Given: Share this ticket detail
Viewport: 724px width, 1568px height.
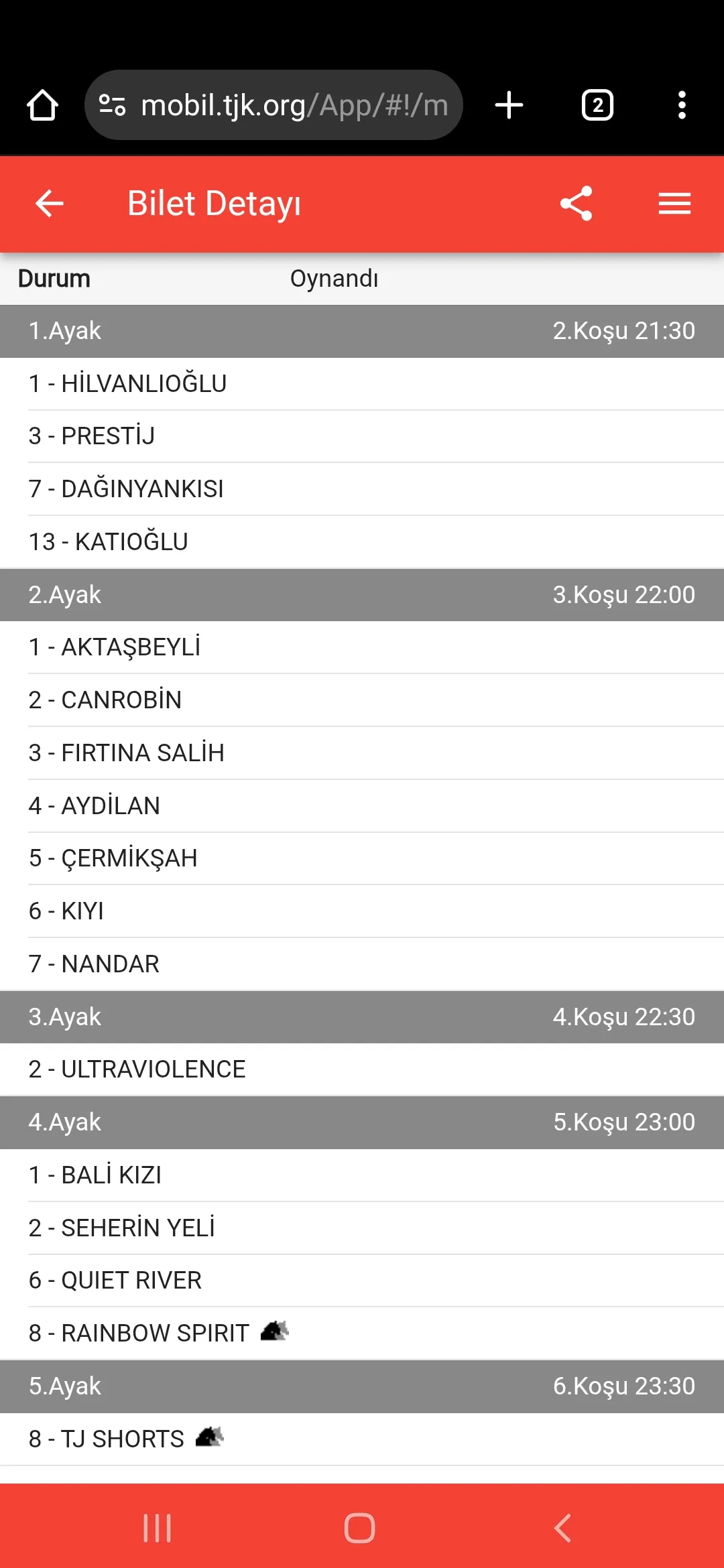Looking at the screenshot, I should point(576,204).
